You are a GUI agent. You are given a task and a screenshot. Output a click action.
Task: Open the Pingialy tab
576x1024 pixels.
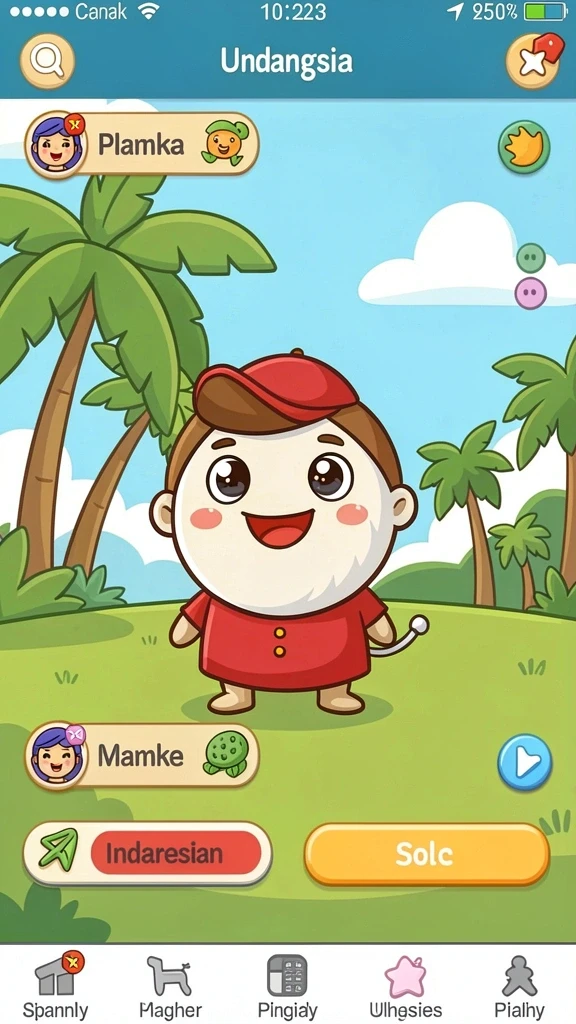[287, 986]
